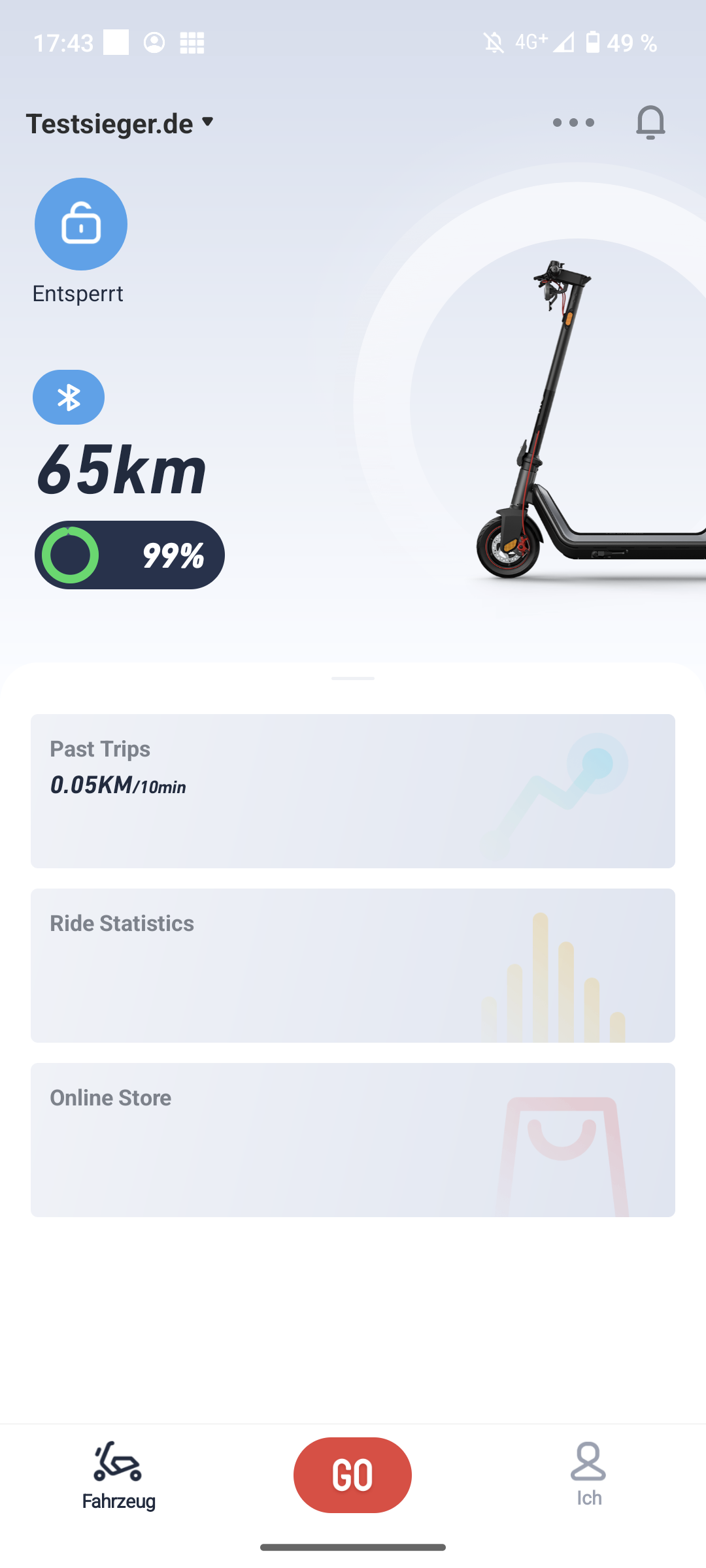Open the Ride Statistics card
This screenshot has width=706, height=1568.
[x=353, y=966]
